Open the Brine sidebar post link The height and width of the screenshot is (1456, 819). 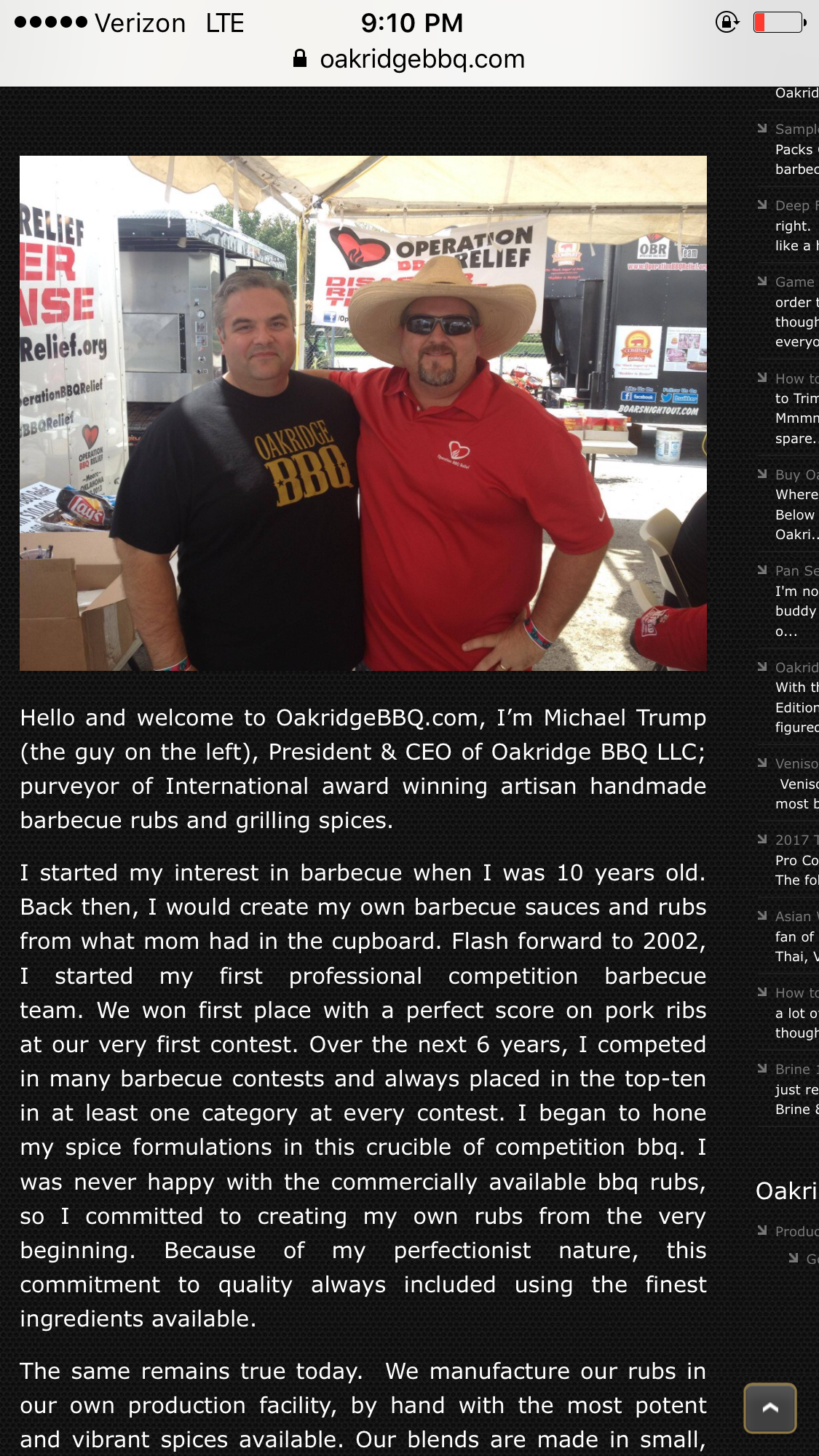click(794, 1070)
